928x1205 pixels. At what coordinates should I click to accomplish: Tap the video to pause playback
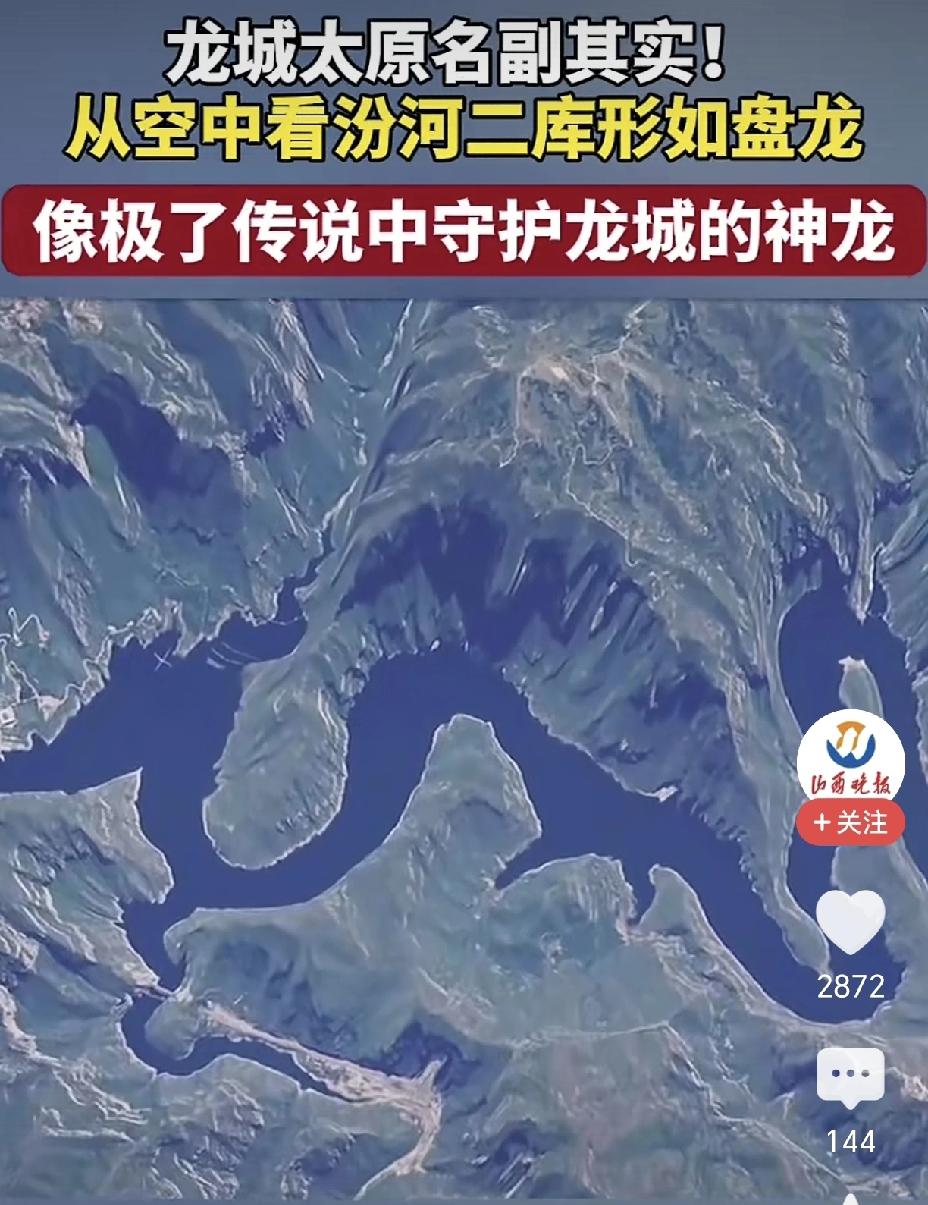[400, 700]
